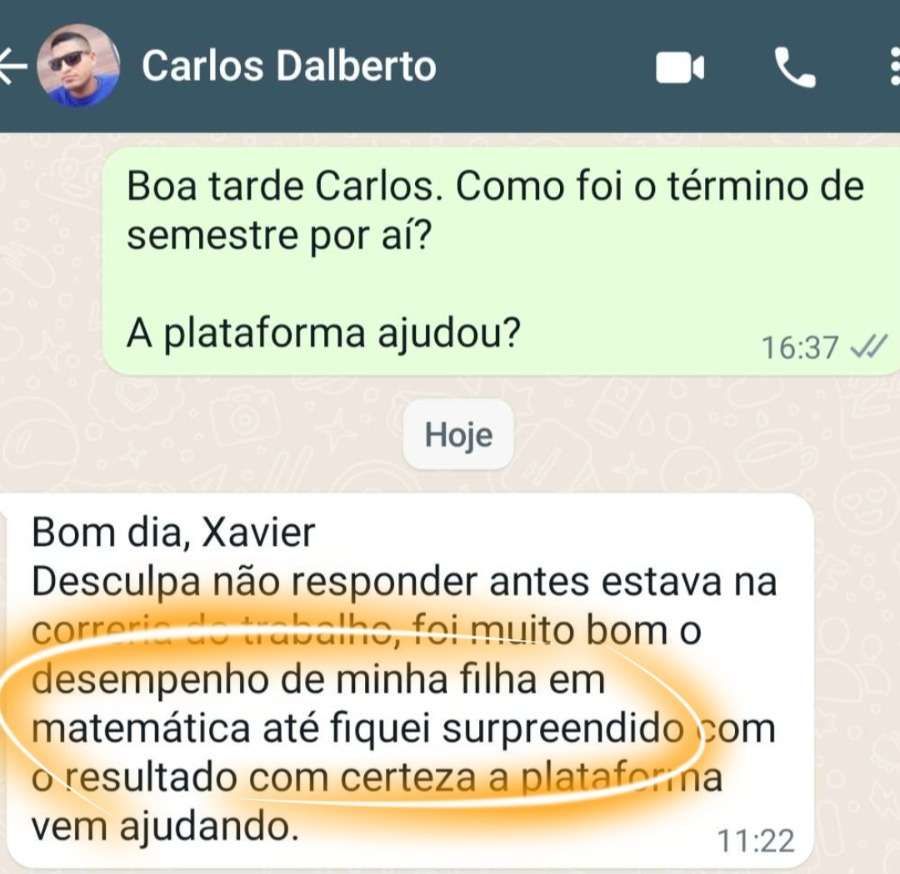Screen dimensions: 900x874
Task: Open Carlos Dalberto's contact info
Action: (289, 67)
